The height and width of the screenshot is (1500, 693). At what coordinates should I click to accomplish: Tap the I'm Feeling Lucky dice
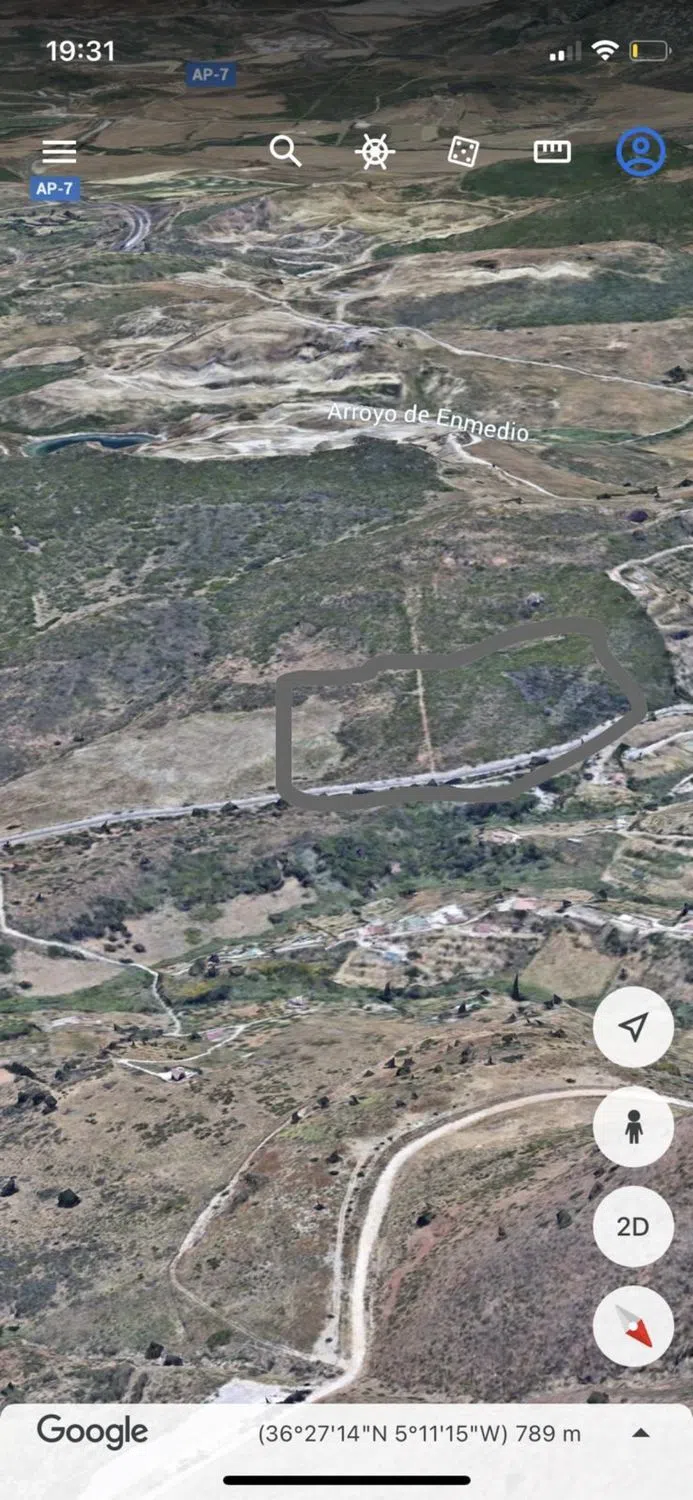click(x=463, y=152)
